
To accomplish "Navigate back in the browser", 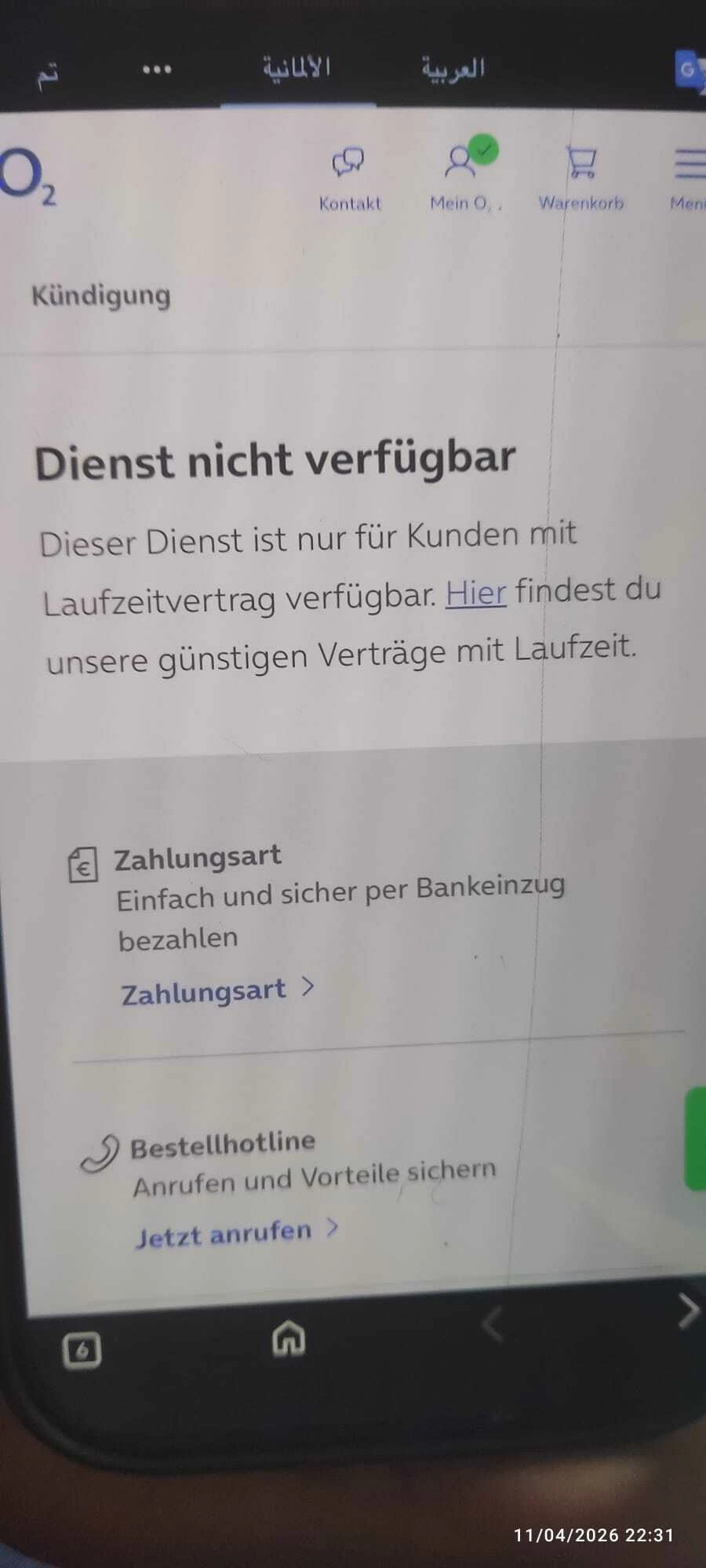I will pyautogui.click(x=493, y=1325).
